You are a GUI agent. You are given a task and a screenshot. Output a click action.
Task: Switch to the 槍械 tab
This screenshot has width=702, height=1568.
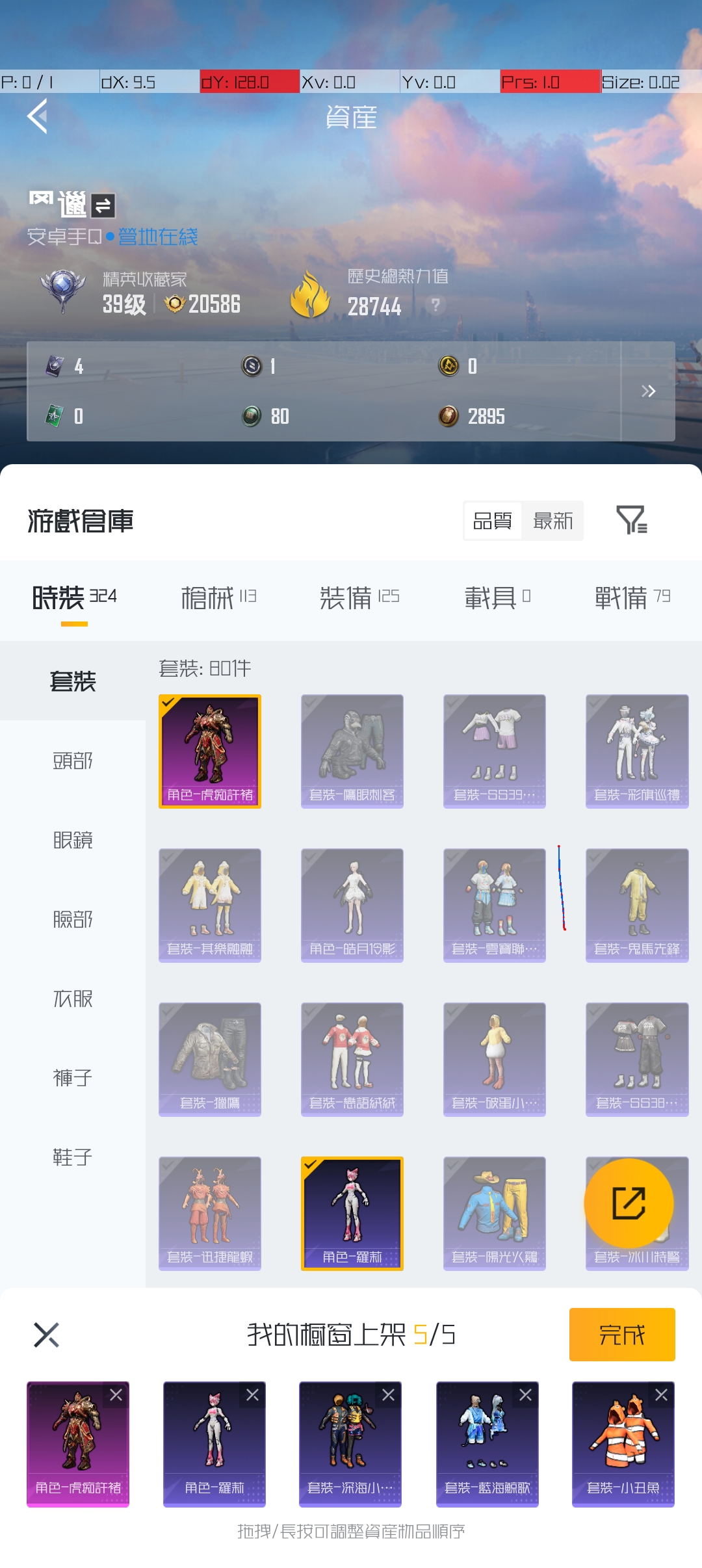218,597
